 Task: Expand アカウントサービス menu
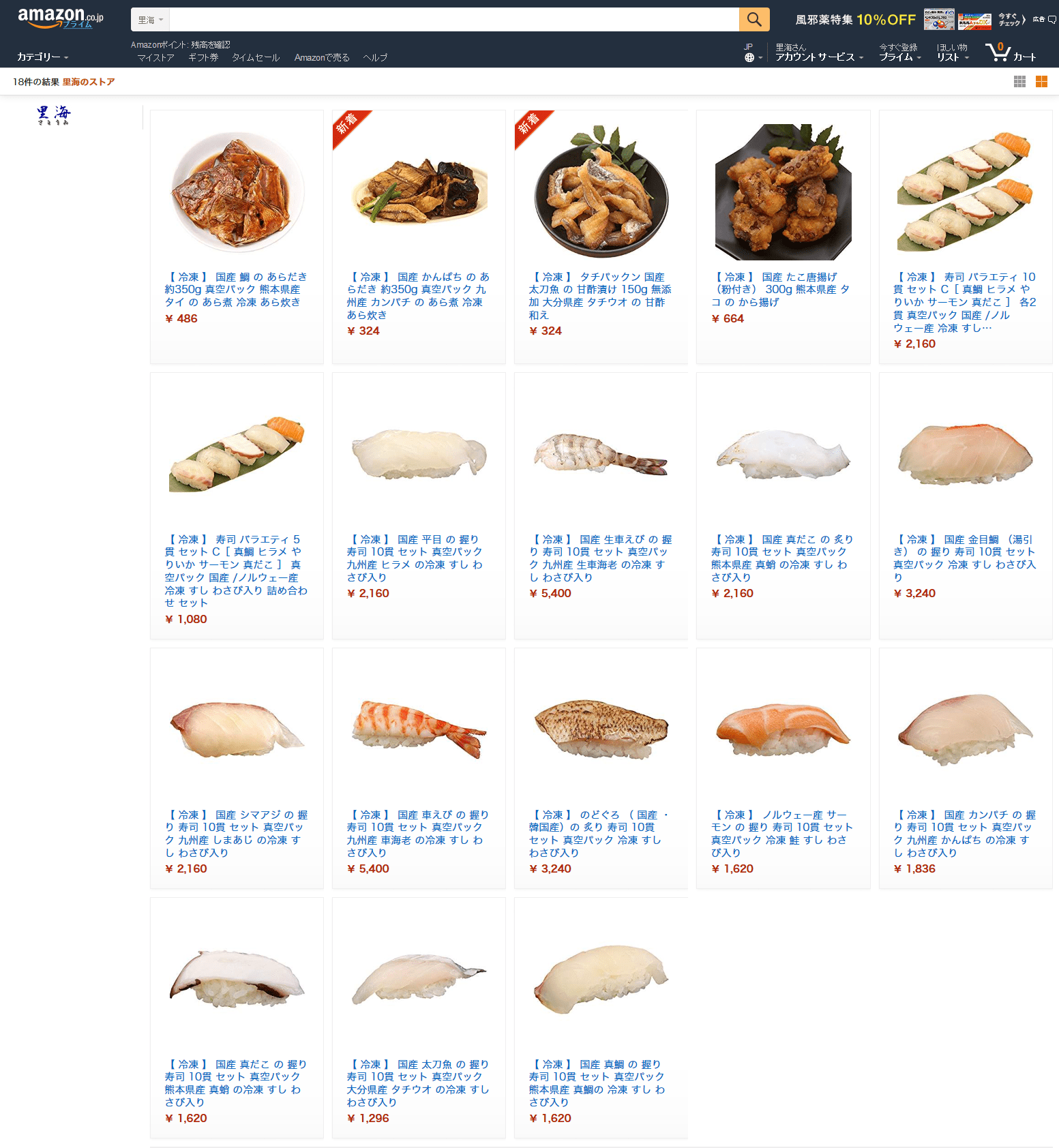pos(818,53)
